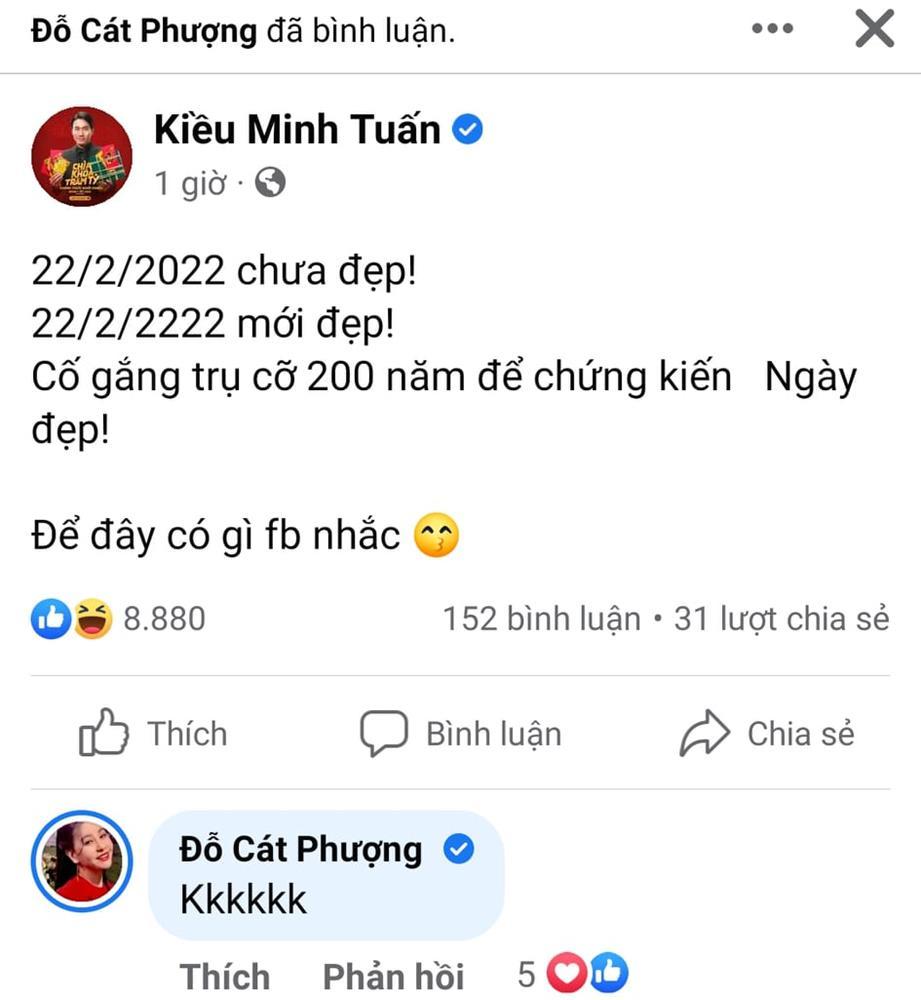This screenshot has width=921, height=1000.
Task: Click Phản hồi to reply to the comment
Action: (x=391, y=975)
